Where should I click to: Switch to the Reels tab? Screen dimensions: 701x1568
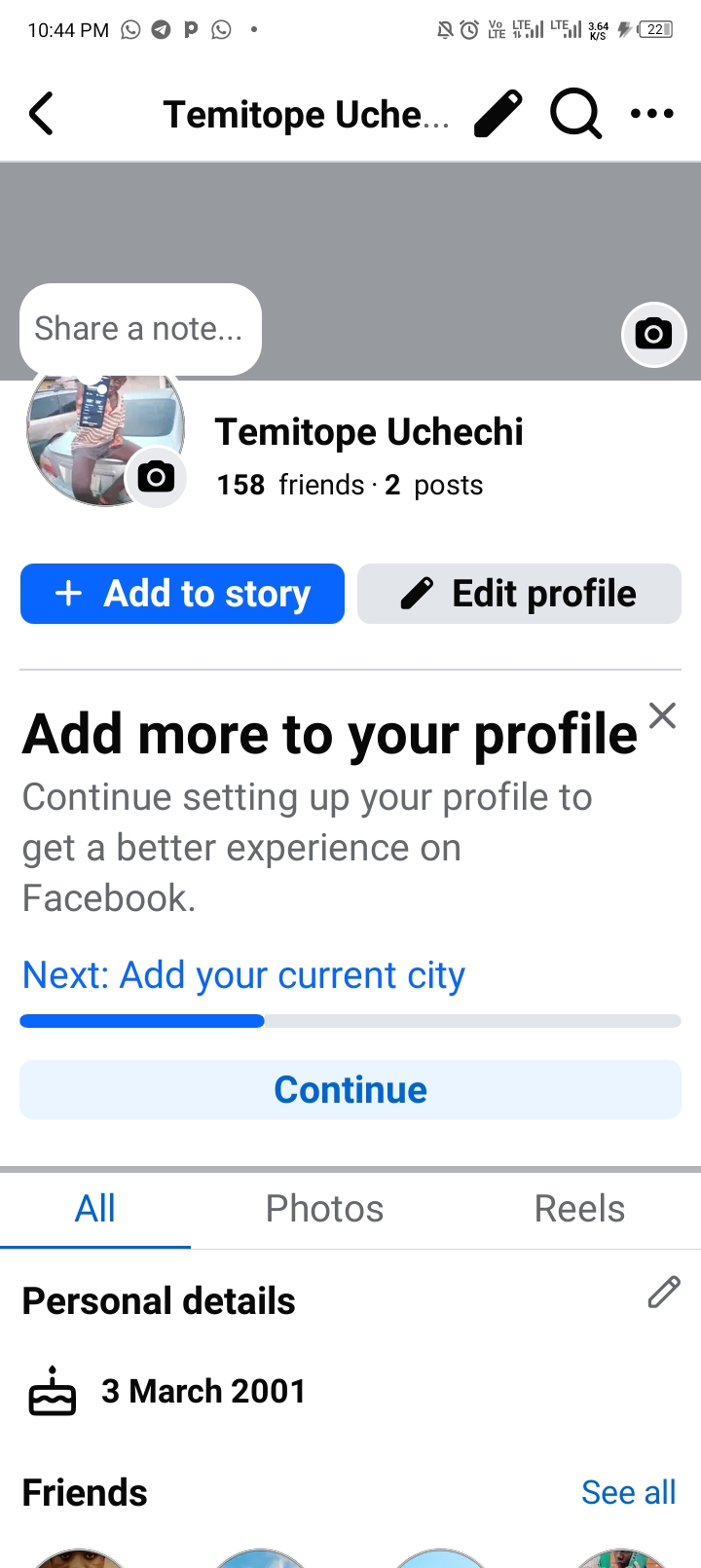click(579, 1209)
